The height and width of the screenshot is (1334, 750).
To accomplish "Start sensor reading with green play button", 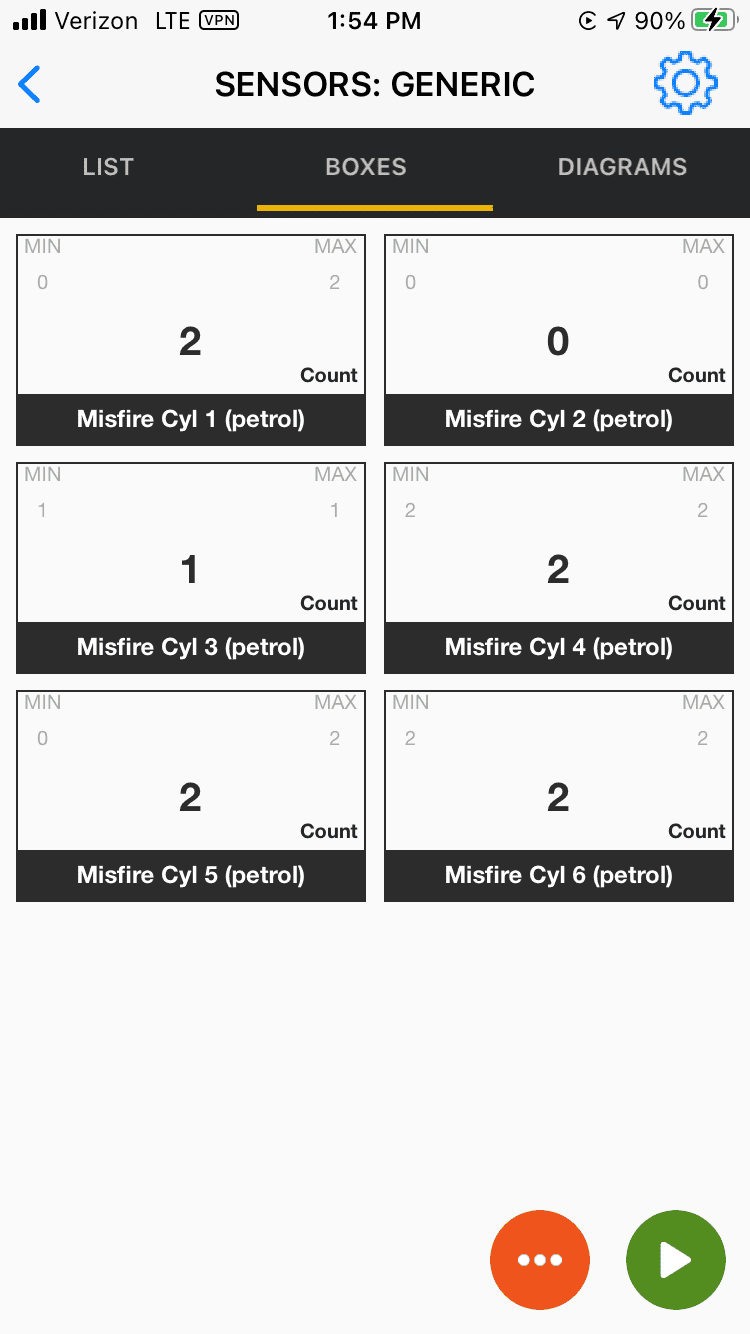I will coord(676,1260).
